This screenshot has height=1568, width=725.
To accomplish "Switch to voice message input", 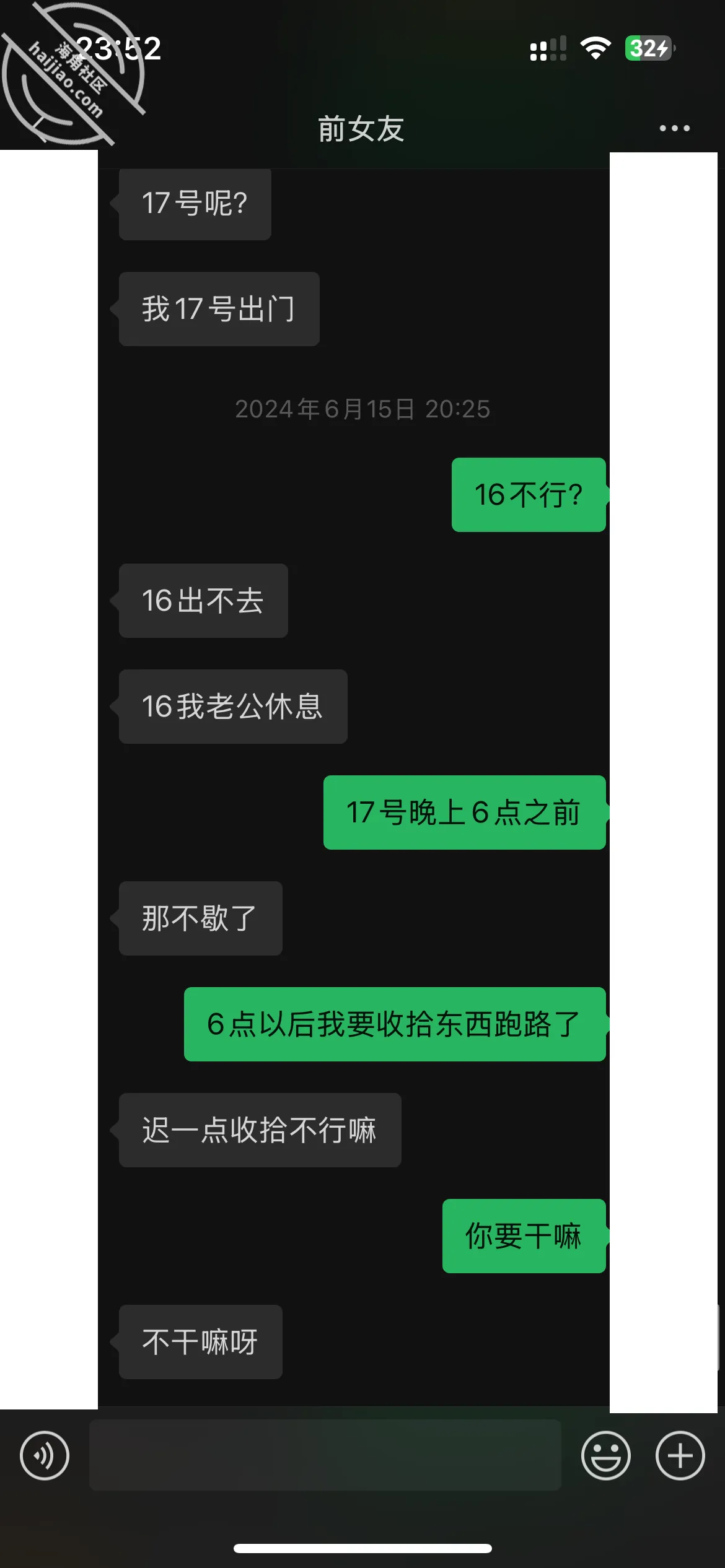I will coord(45,1455).
